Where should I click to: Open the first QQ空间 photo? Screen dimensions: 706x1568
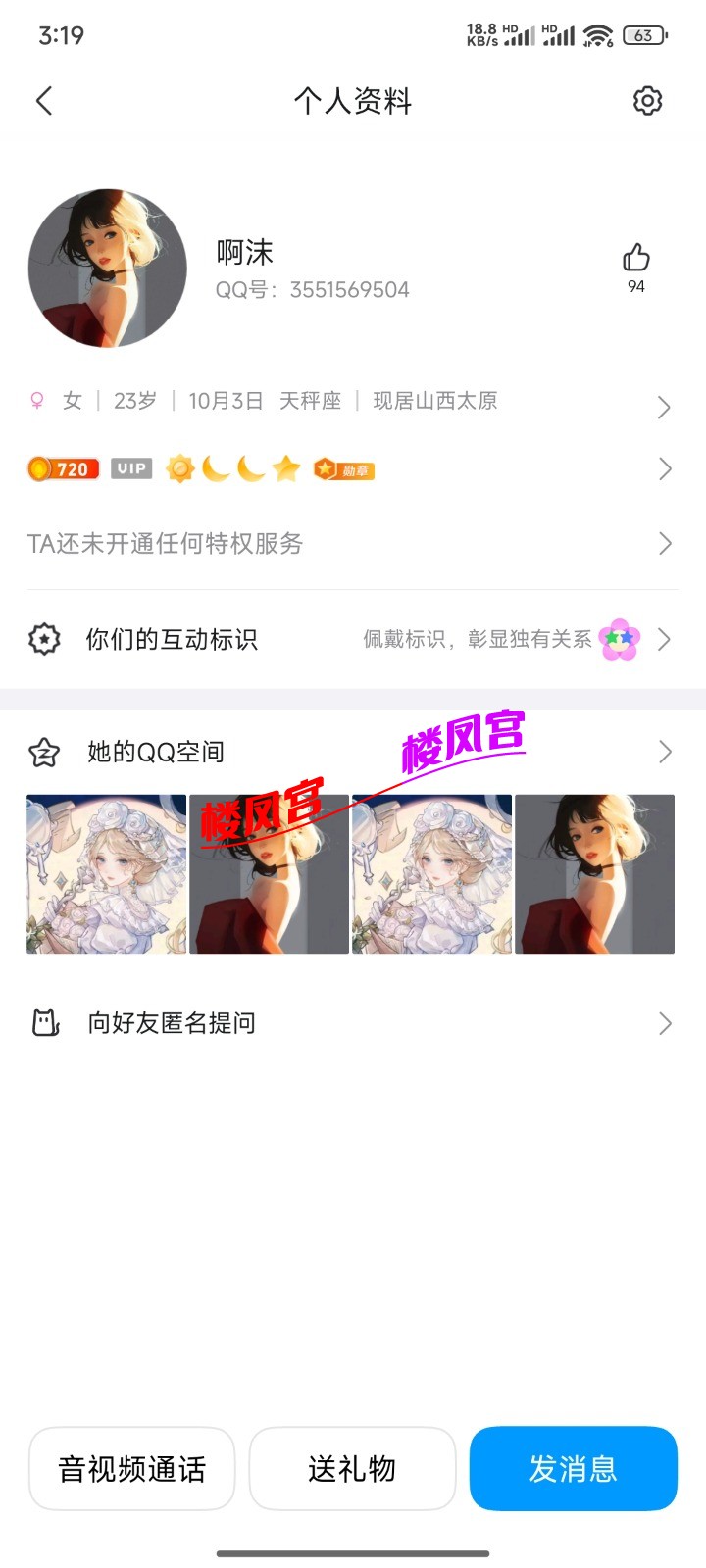106,874
